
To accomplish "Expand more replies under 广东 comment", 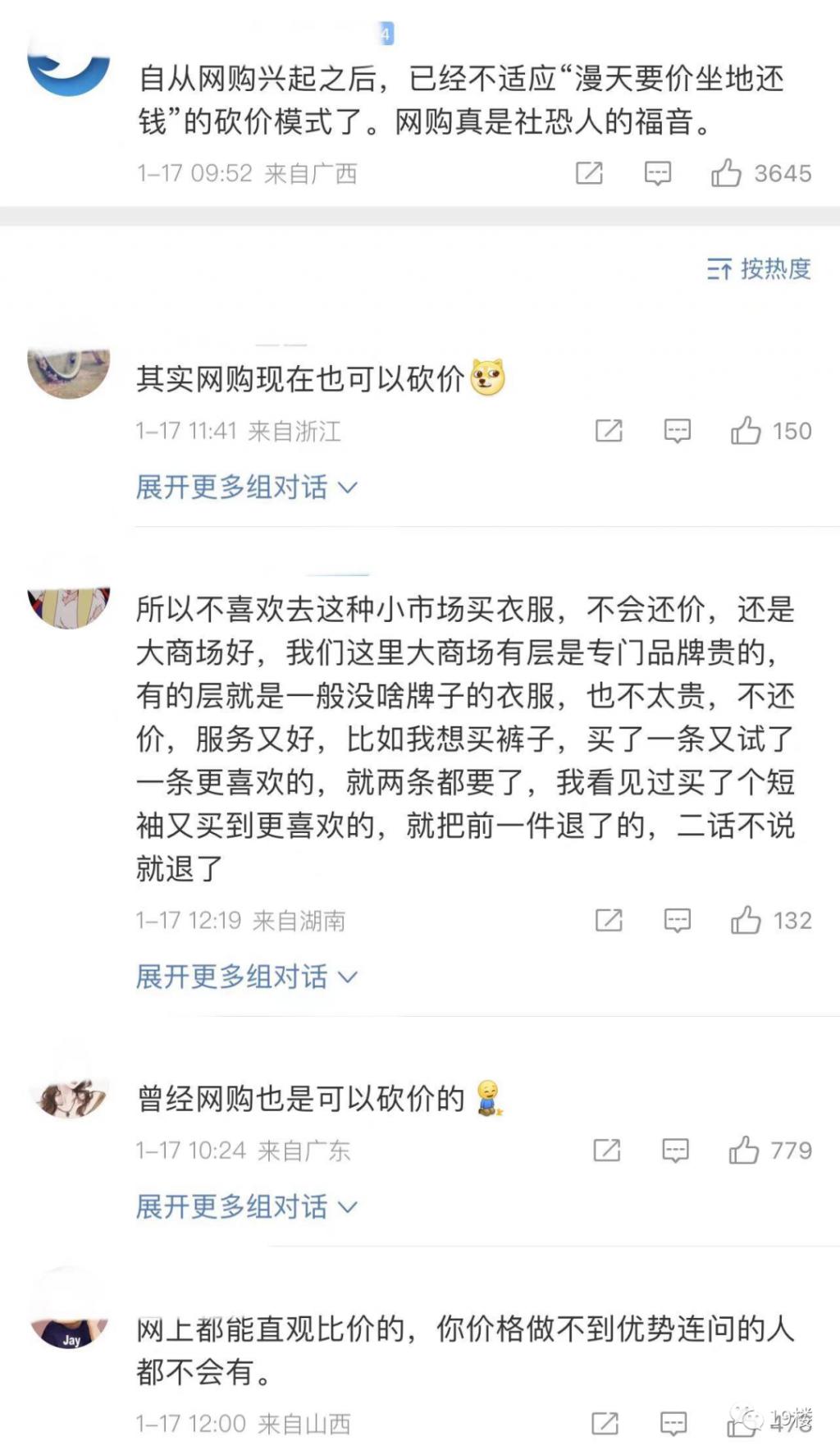I will pyautogui.click(x=247, y=1206).
